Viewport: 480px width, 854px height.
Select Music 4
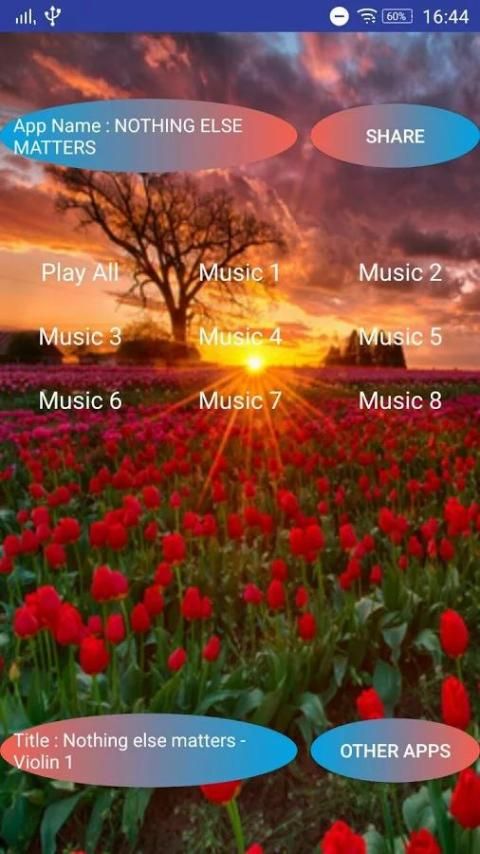(240, 337)
